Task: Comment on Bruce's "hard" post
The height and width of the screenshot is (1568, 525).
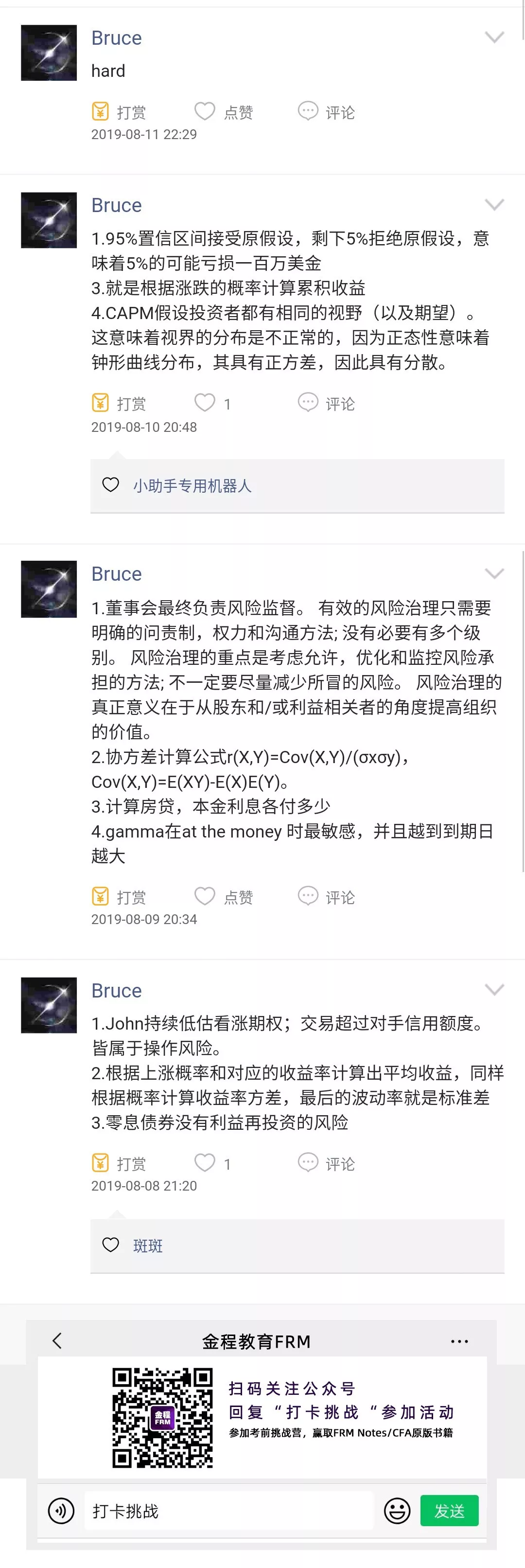Action: click(x=326, y=112)
